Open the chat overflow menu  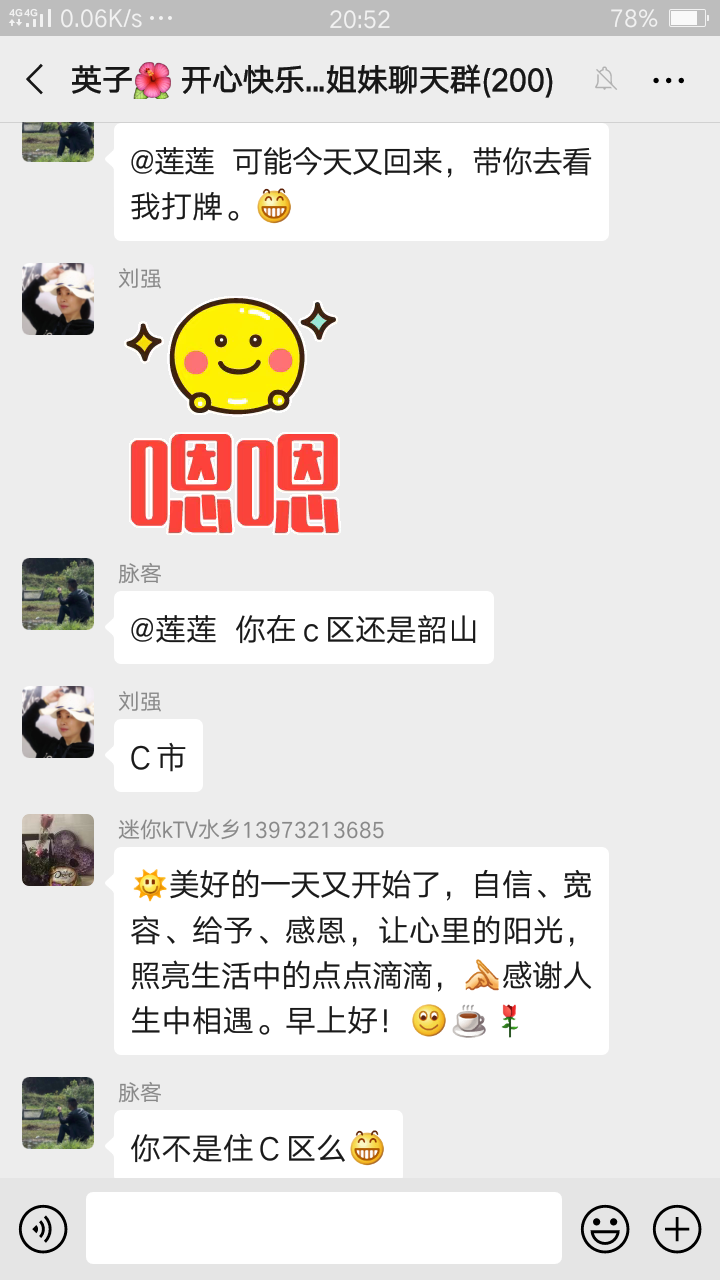[668, 80]
